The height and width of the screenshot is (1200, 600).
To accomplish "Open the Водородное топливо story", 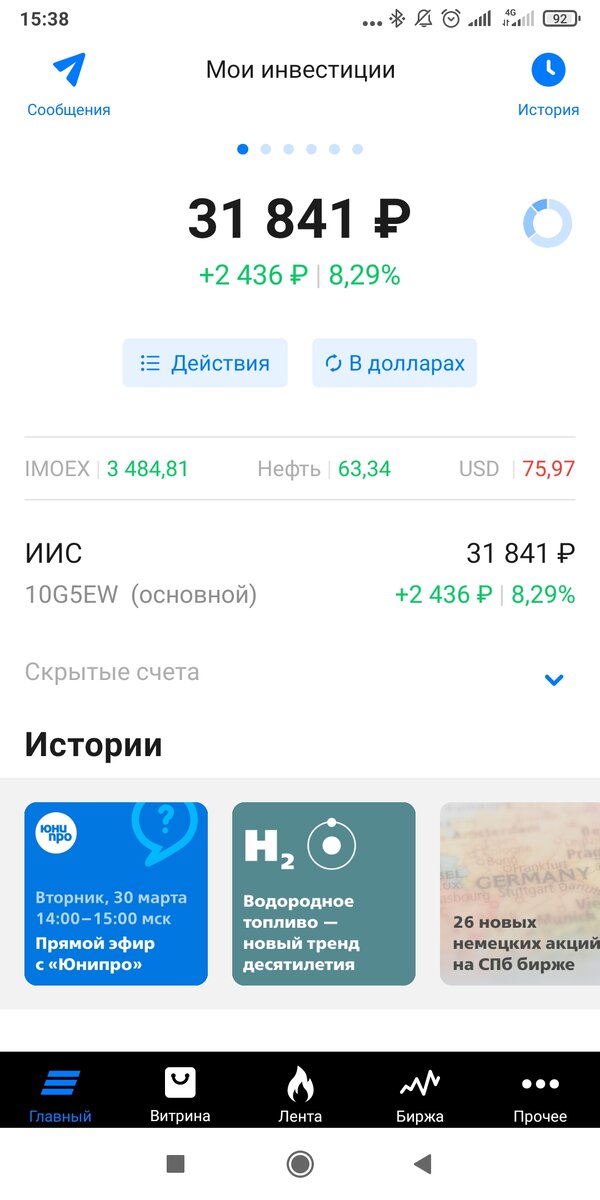I will point(324,893).
